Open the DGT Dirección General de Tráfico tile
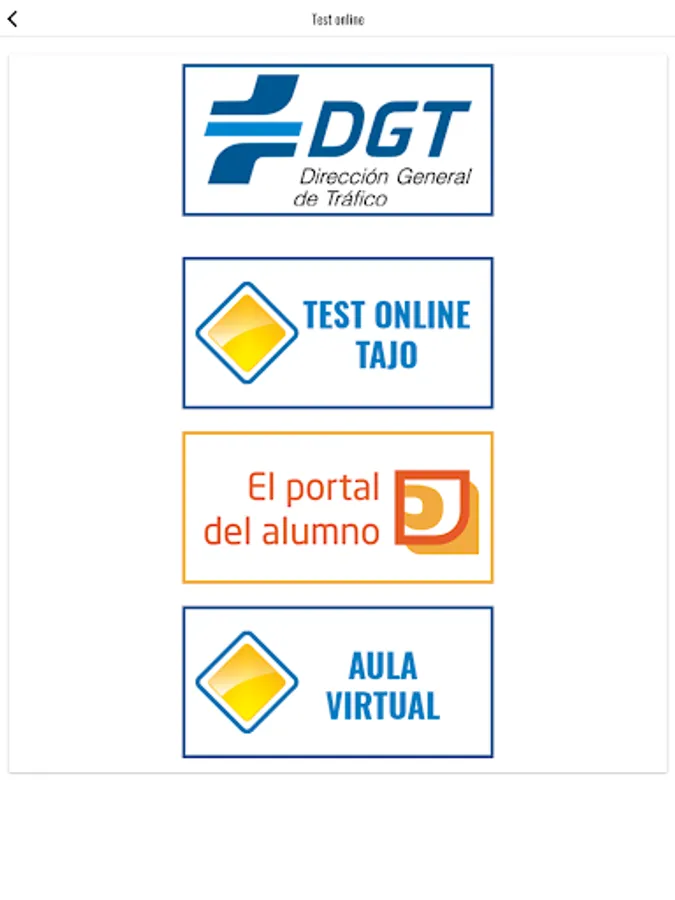This screenshot has height=900, width=675. pos(337,140)
